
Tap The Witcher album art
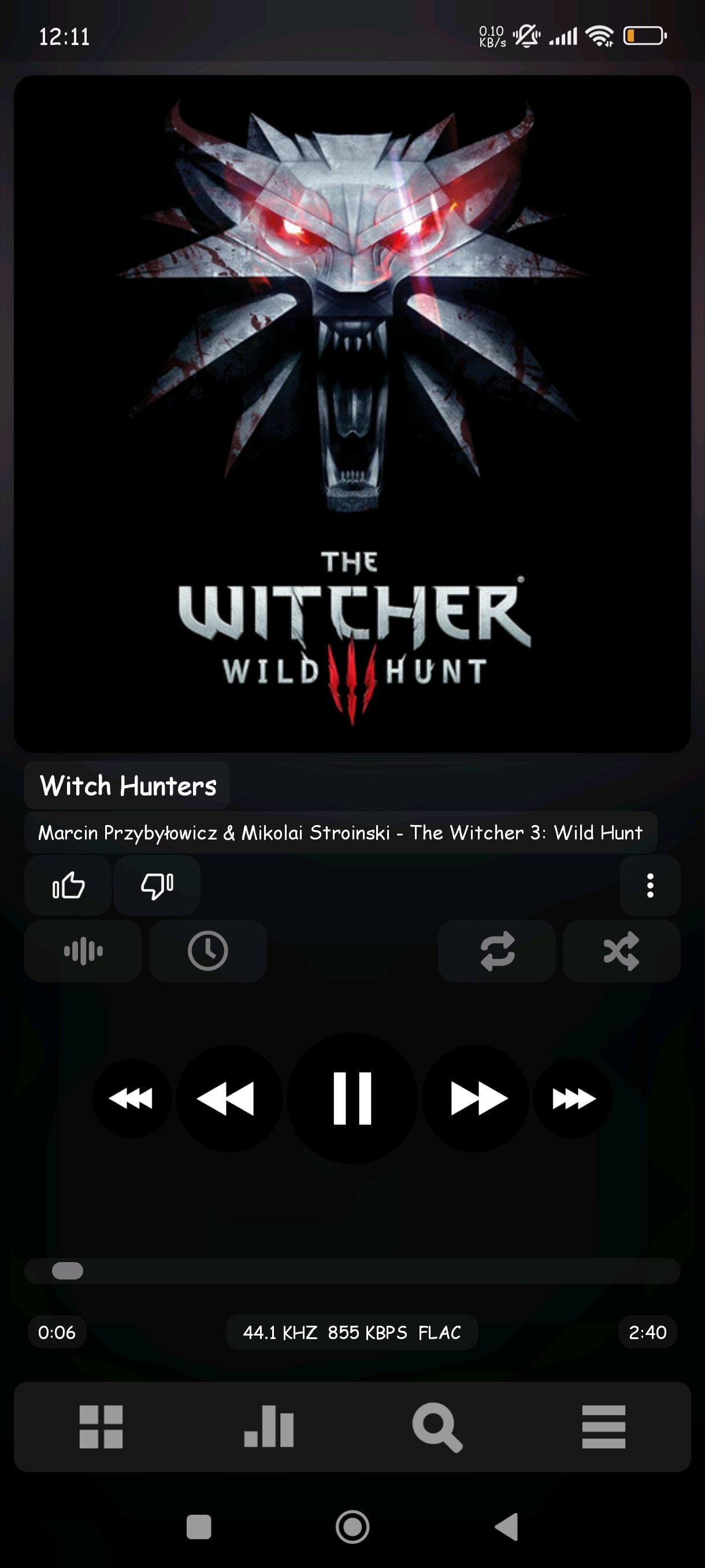point(352,414)
